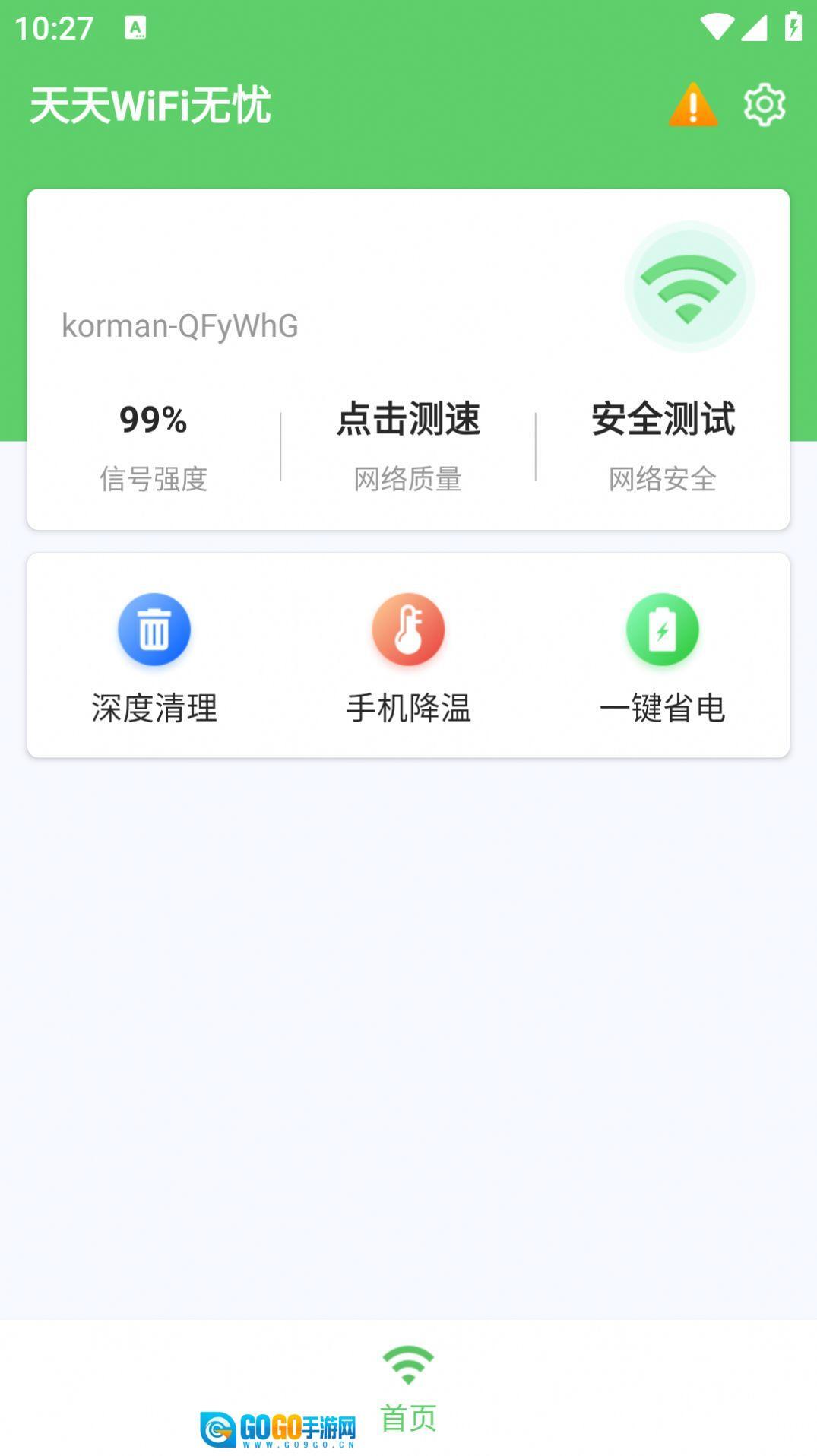Click the keyboard layout icon in status bar
This screenshot has width=817, height=1456.
click(135, 25)
